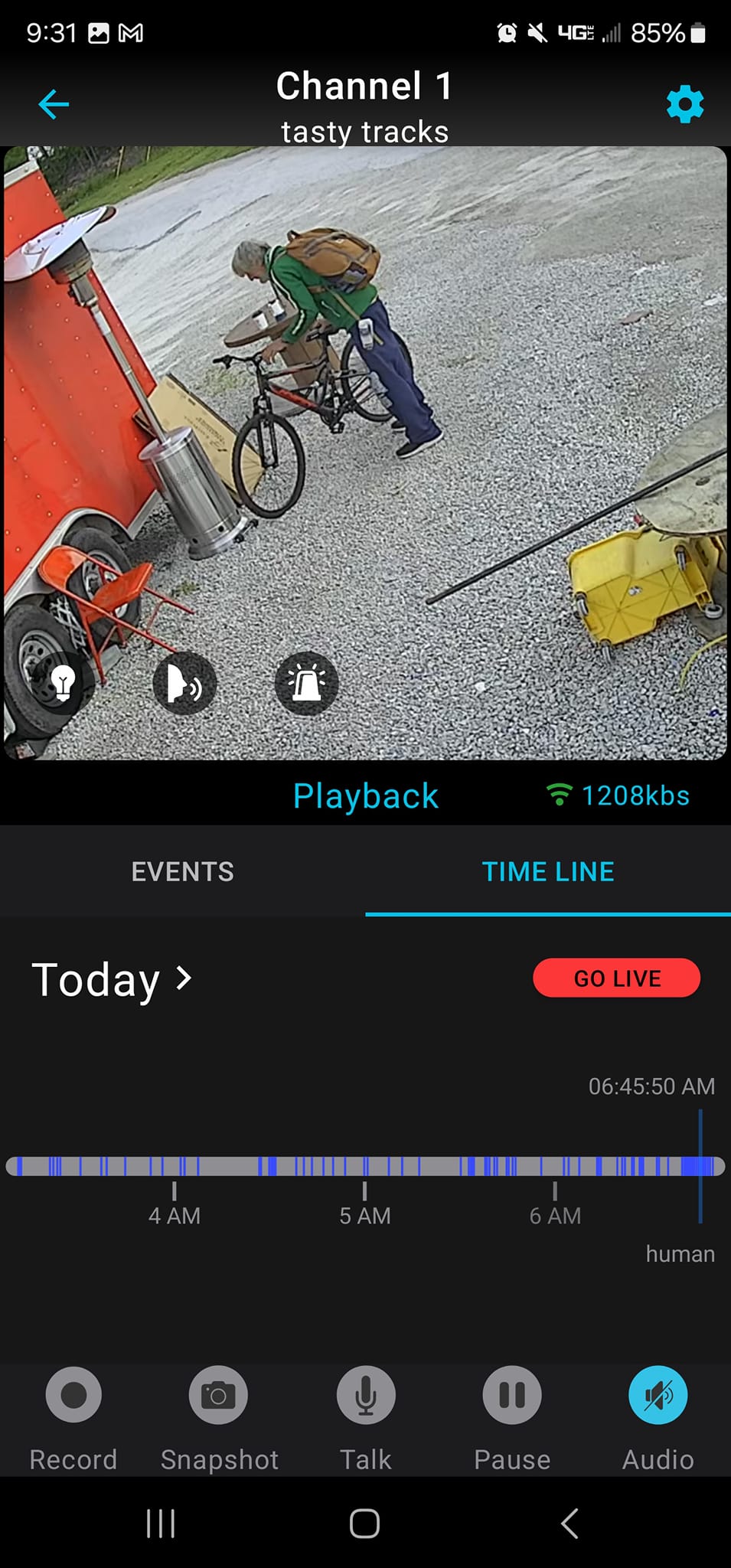This screenshot has width=731, height=1568.
Task: Open camera settings gear
Action: [x=684, y=104]
